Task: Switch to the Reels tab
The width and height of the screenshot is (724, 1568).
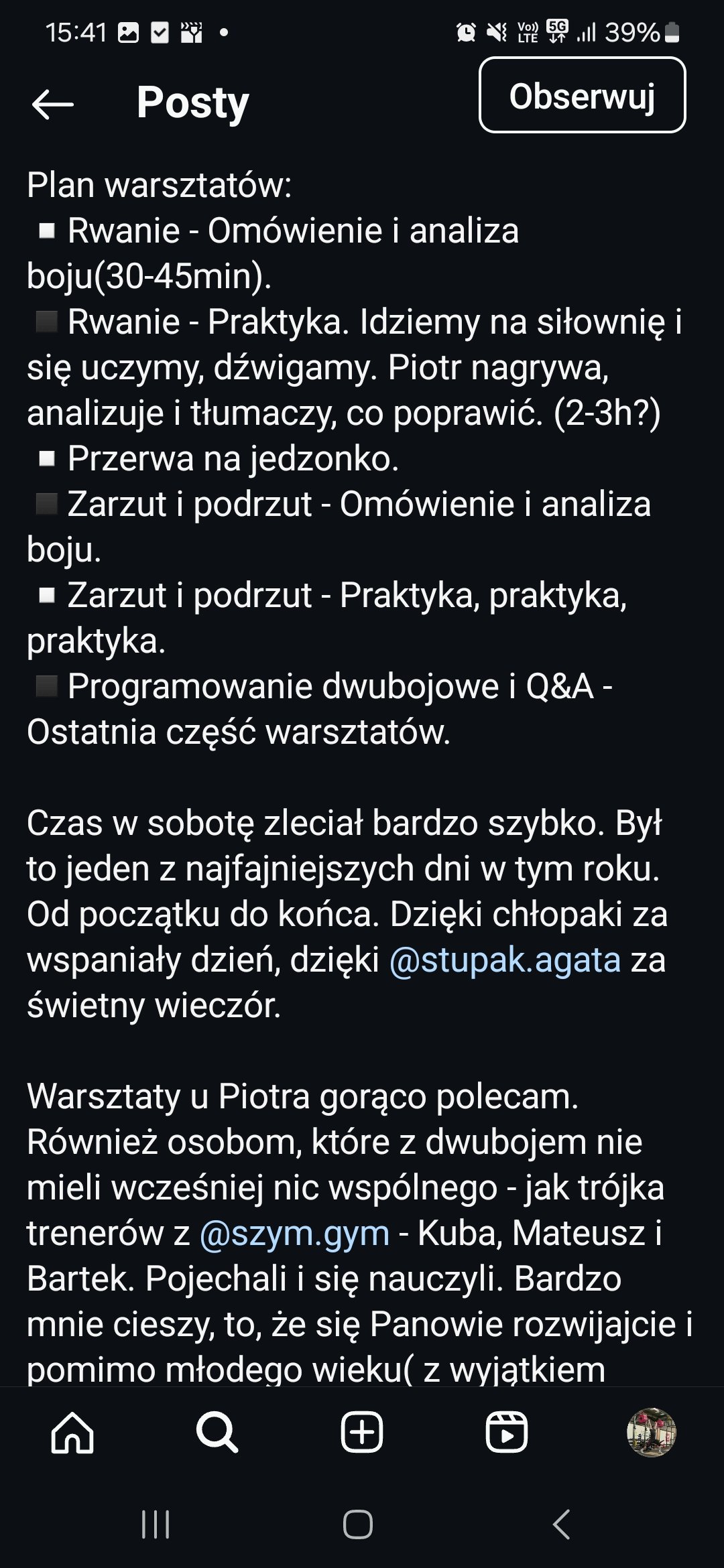Action: tap(506, 1433)
